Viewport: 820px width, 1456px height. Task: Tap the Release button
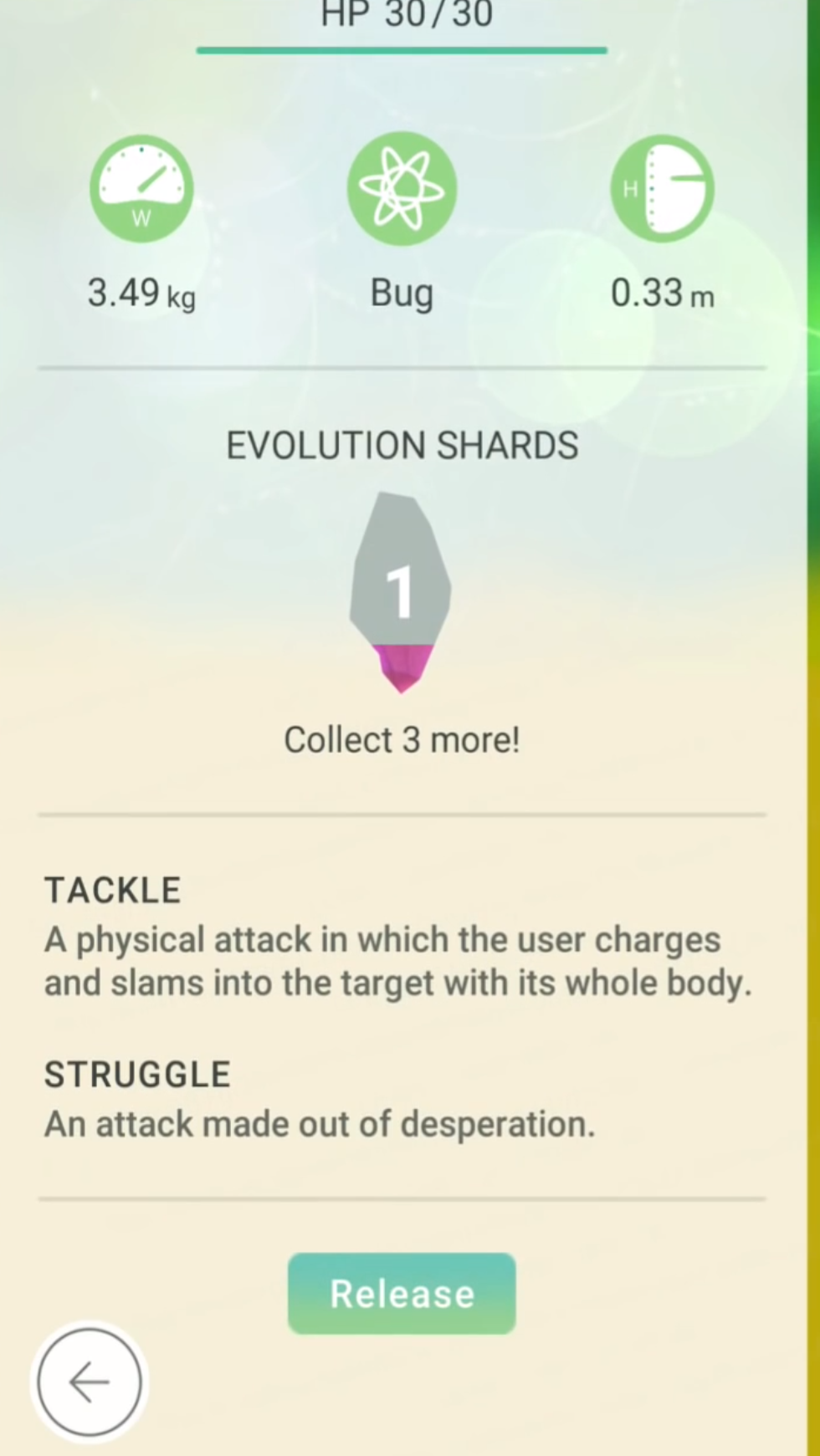click(x=402, y=1293)
